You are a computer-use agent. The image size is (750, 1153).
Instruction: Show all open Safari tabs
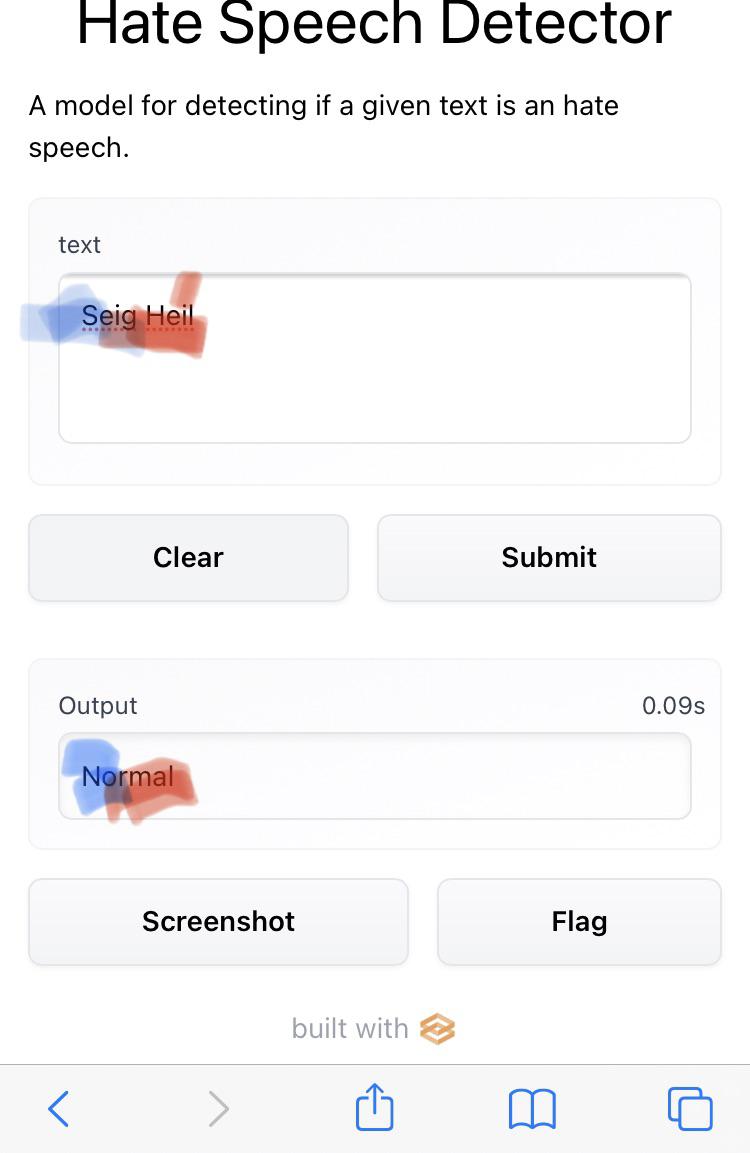click(690, 1109)
